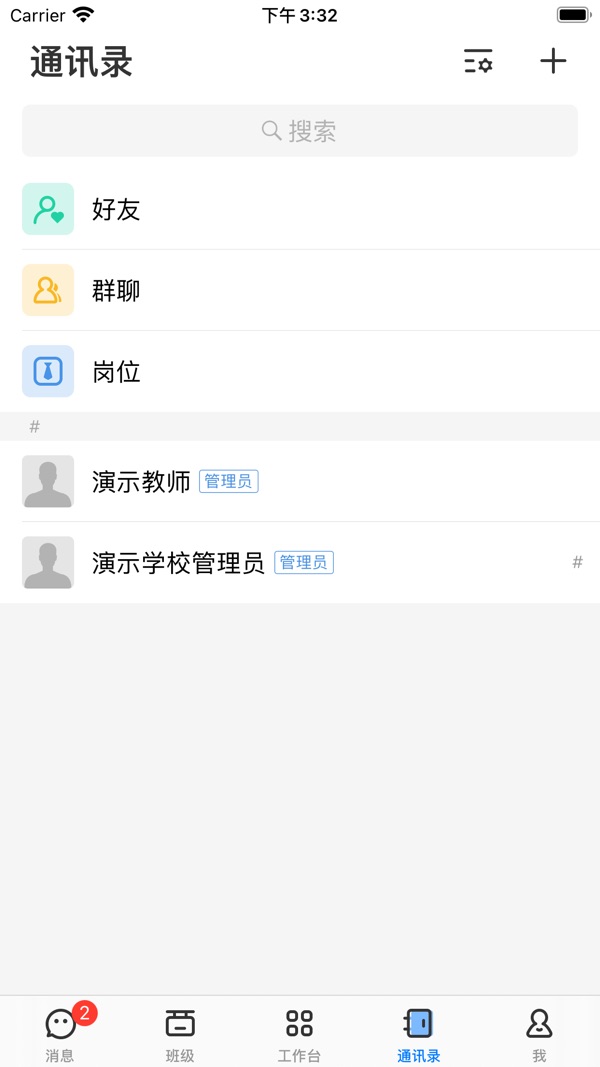Image resolution: width=600 pixels, height=1067 pixels.
Task: Tap the 搜索 search box
Action: coord(300,131)
